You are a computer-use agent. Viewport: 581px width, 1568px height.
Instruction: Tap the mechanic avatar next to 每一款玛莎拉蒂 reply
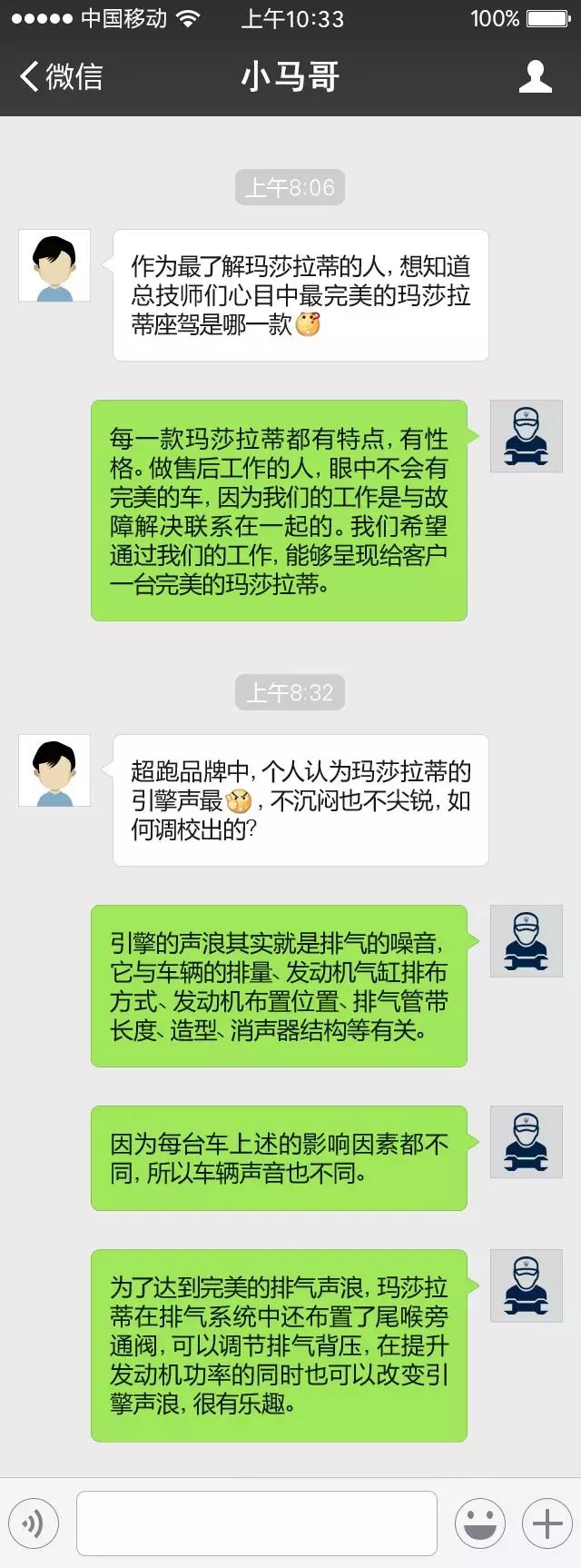point(526,436)
